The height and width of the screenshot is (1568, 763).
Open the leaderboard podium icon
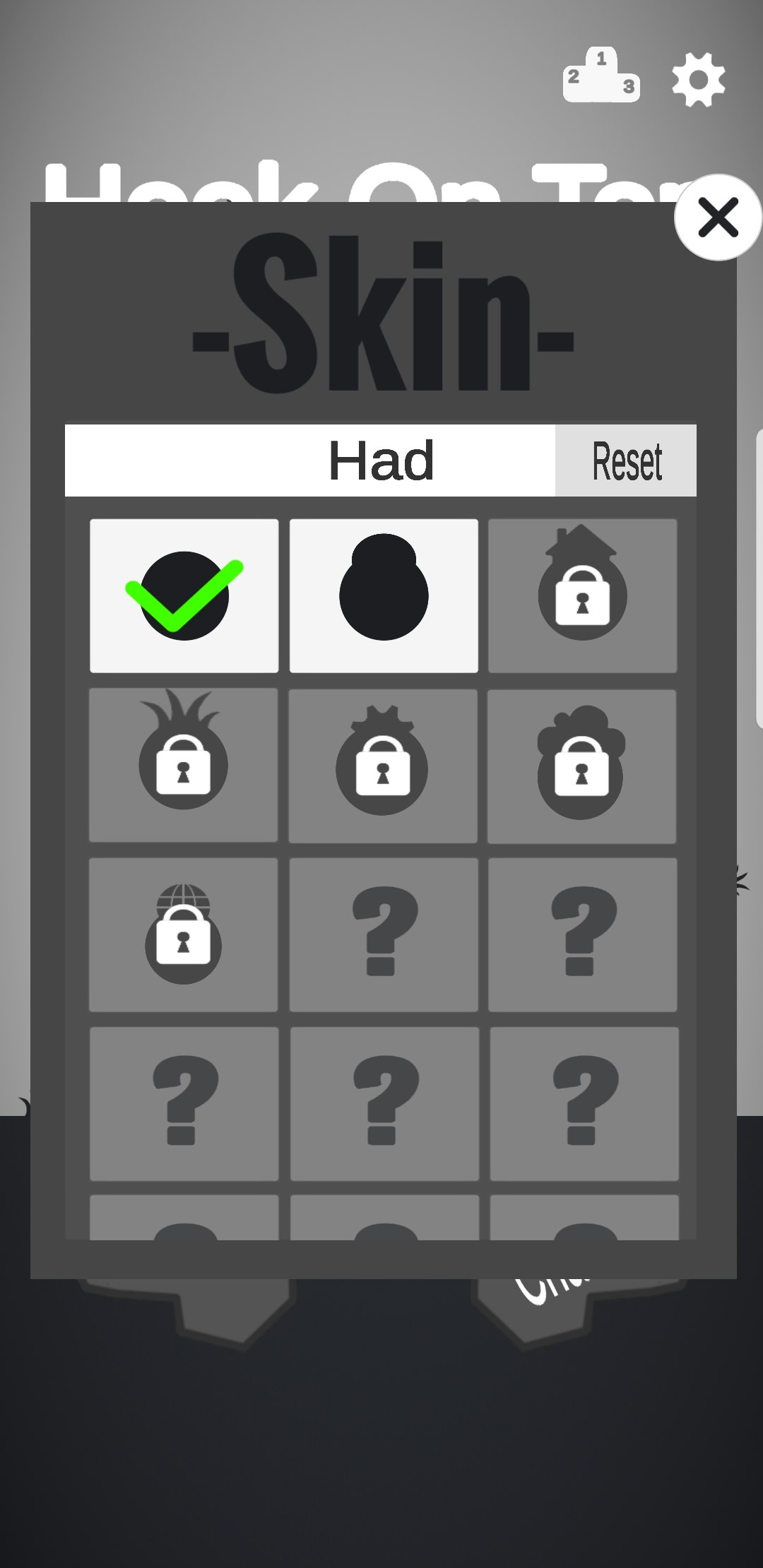coord(601,76)
